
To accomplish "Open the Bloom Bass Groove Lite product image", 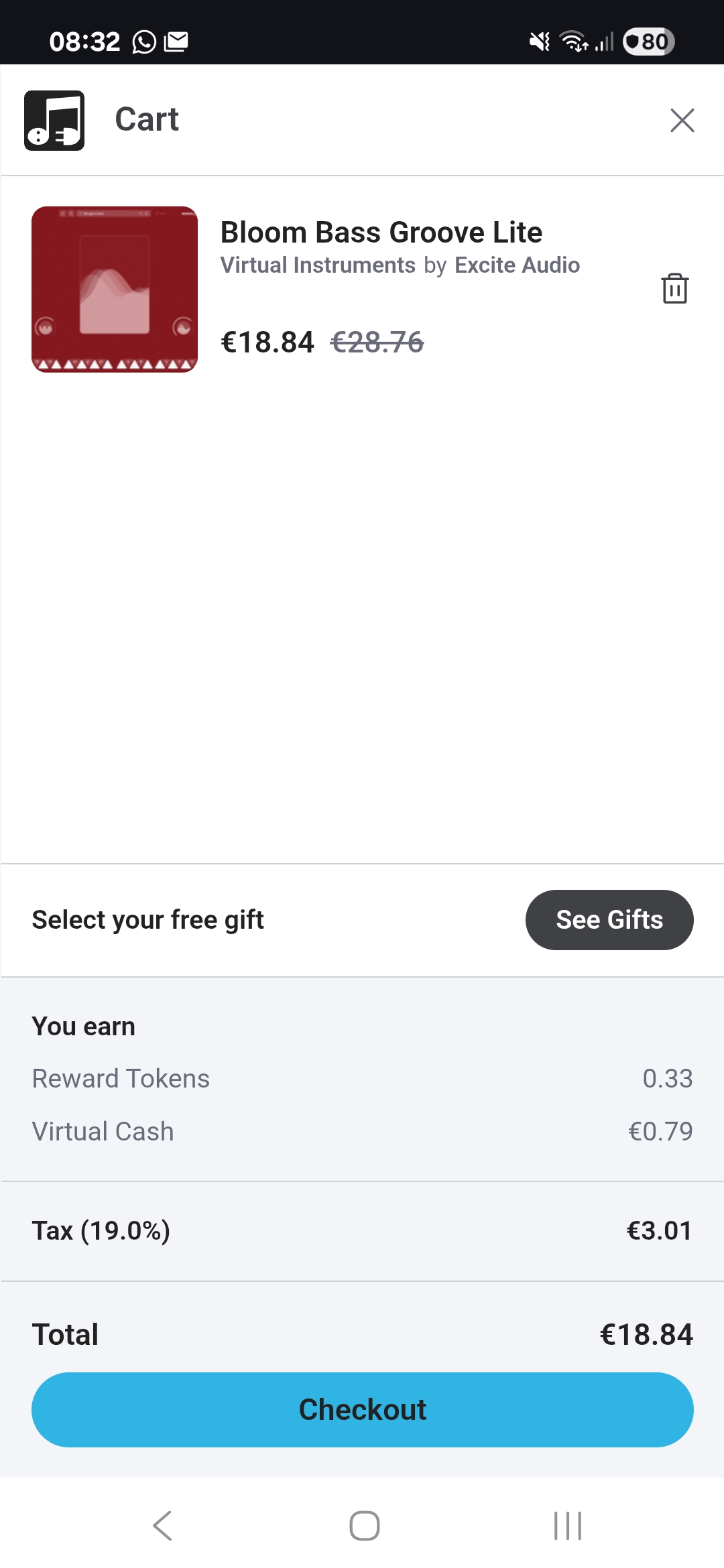I will [115, 289].
